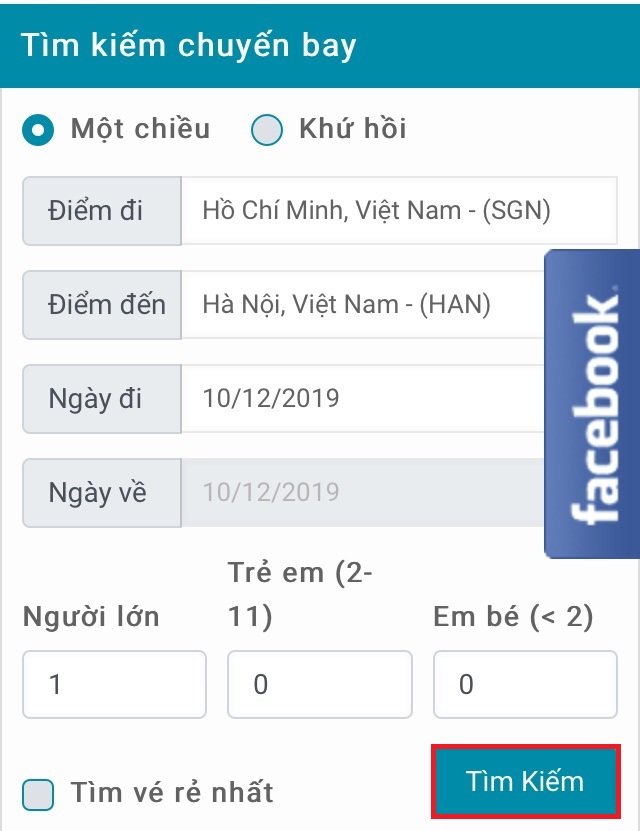Tap the Tìm Kiếm search button
This screenshot has width=640, height=831.
point(525,781)
